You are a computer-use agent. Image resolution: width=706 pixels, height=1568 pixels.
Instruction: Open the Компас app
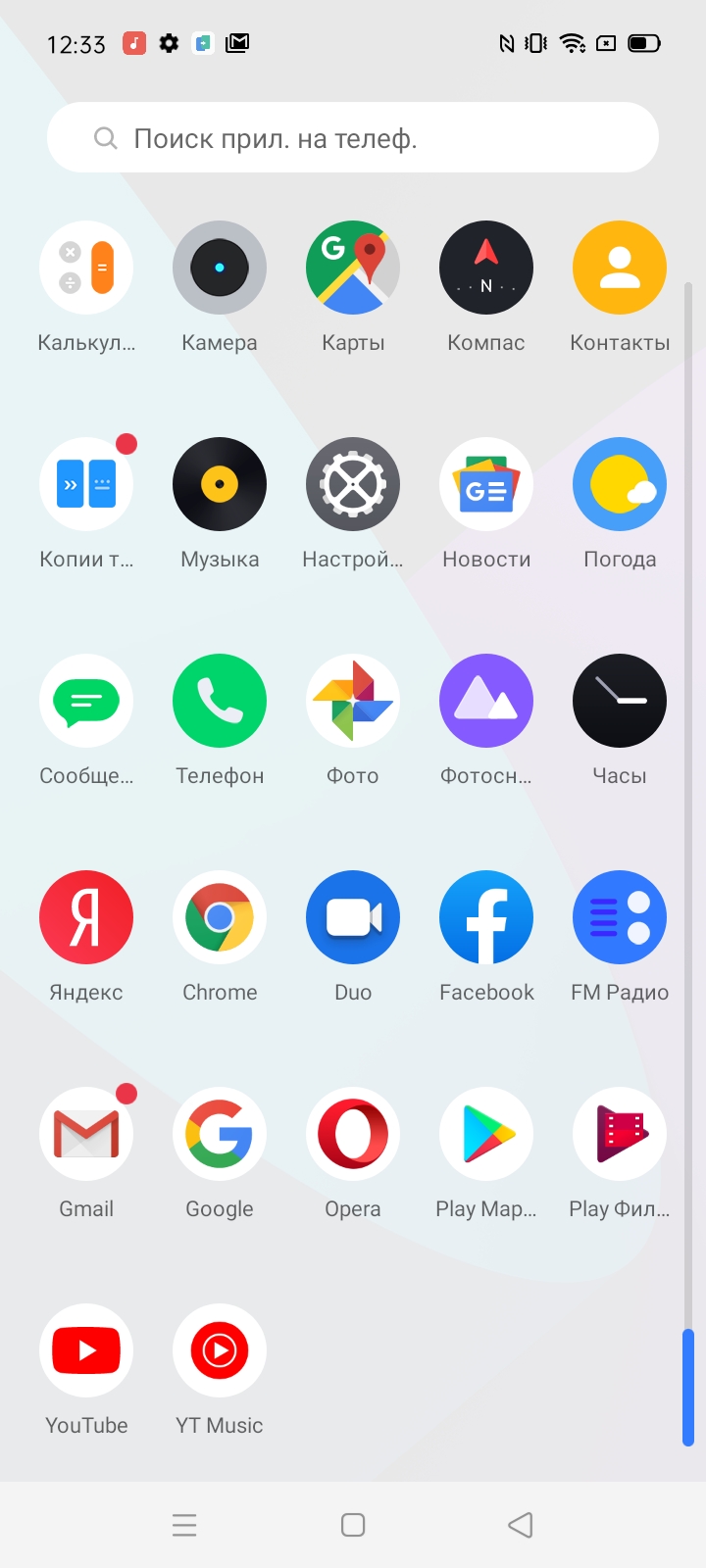(x=486, y=268)
